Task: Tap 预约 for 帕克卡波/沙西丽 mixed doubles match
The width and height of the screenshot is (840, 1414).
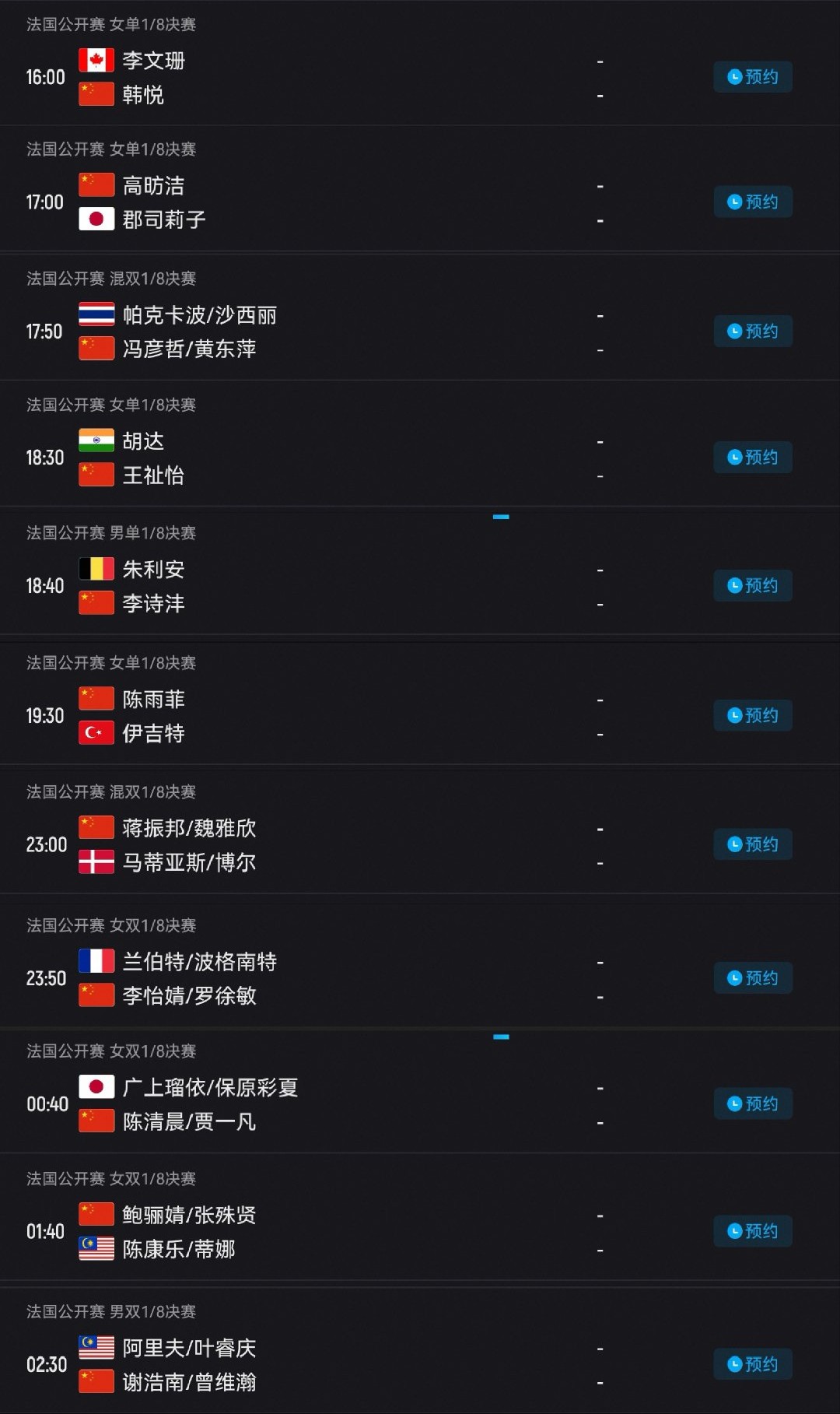Action: (752, 332)
